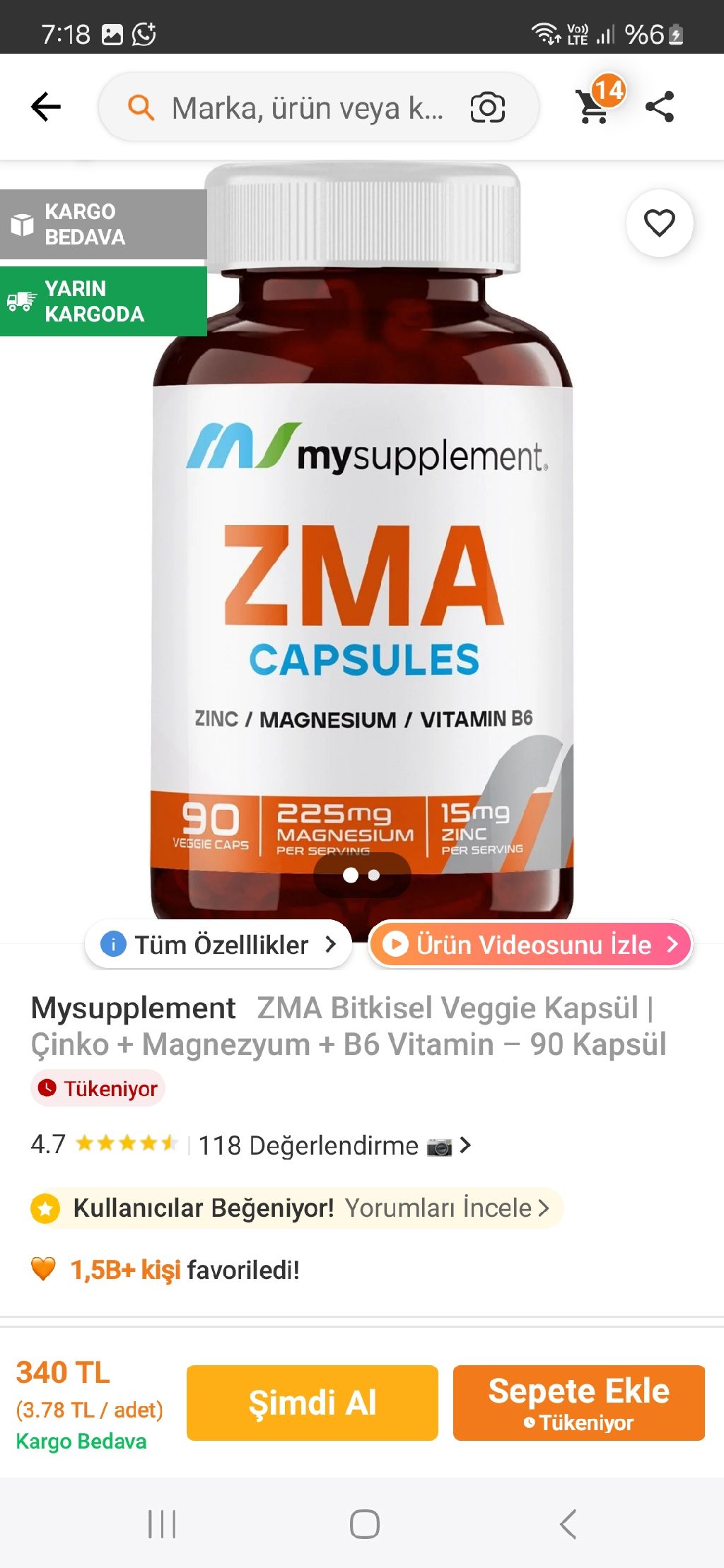
Task: Tap the system home button
Action: pyautogui.click(x=364, y=1524)
